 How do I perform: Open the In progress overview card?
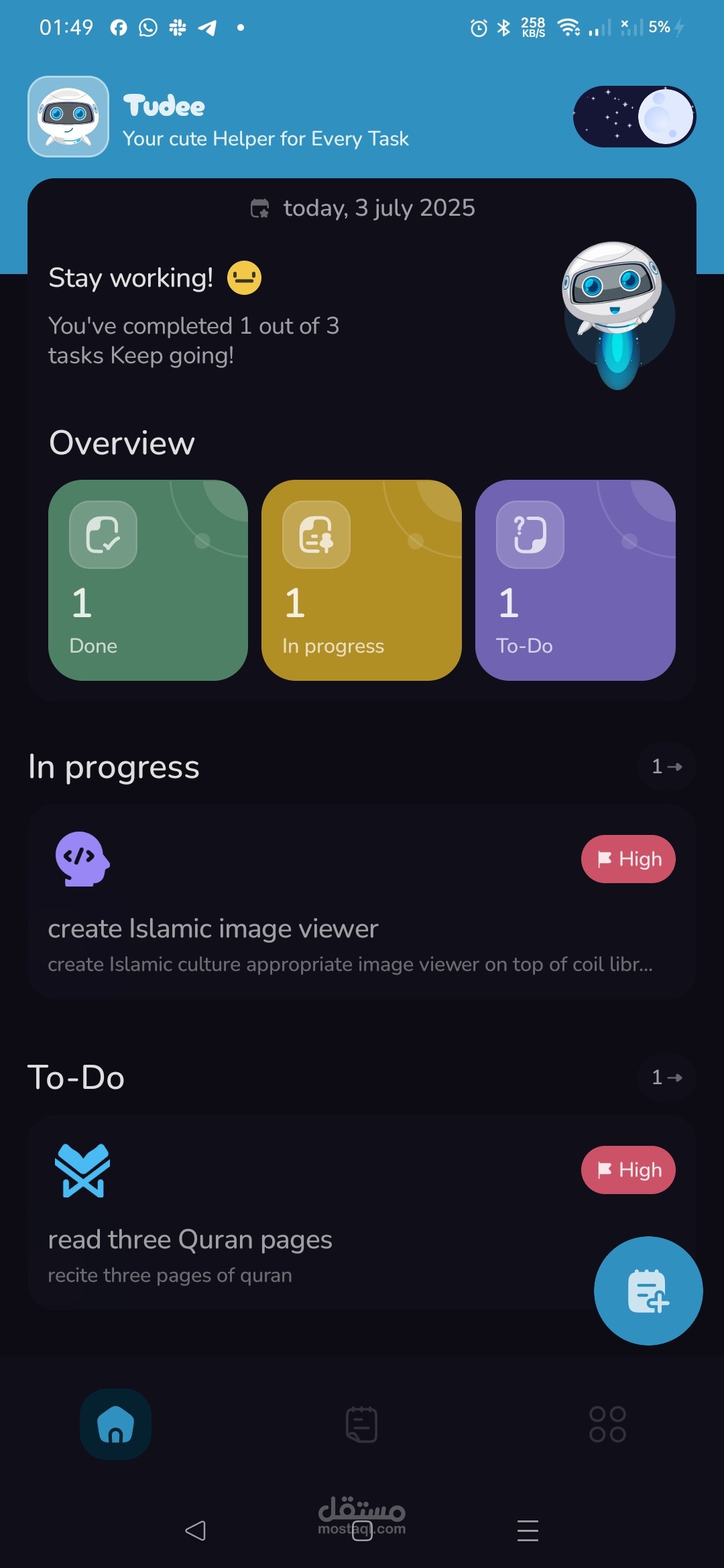(361, 580)
